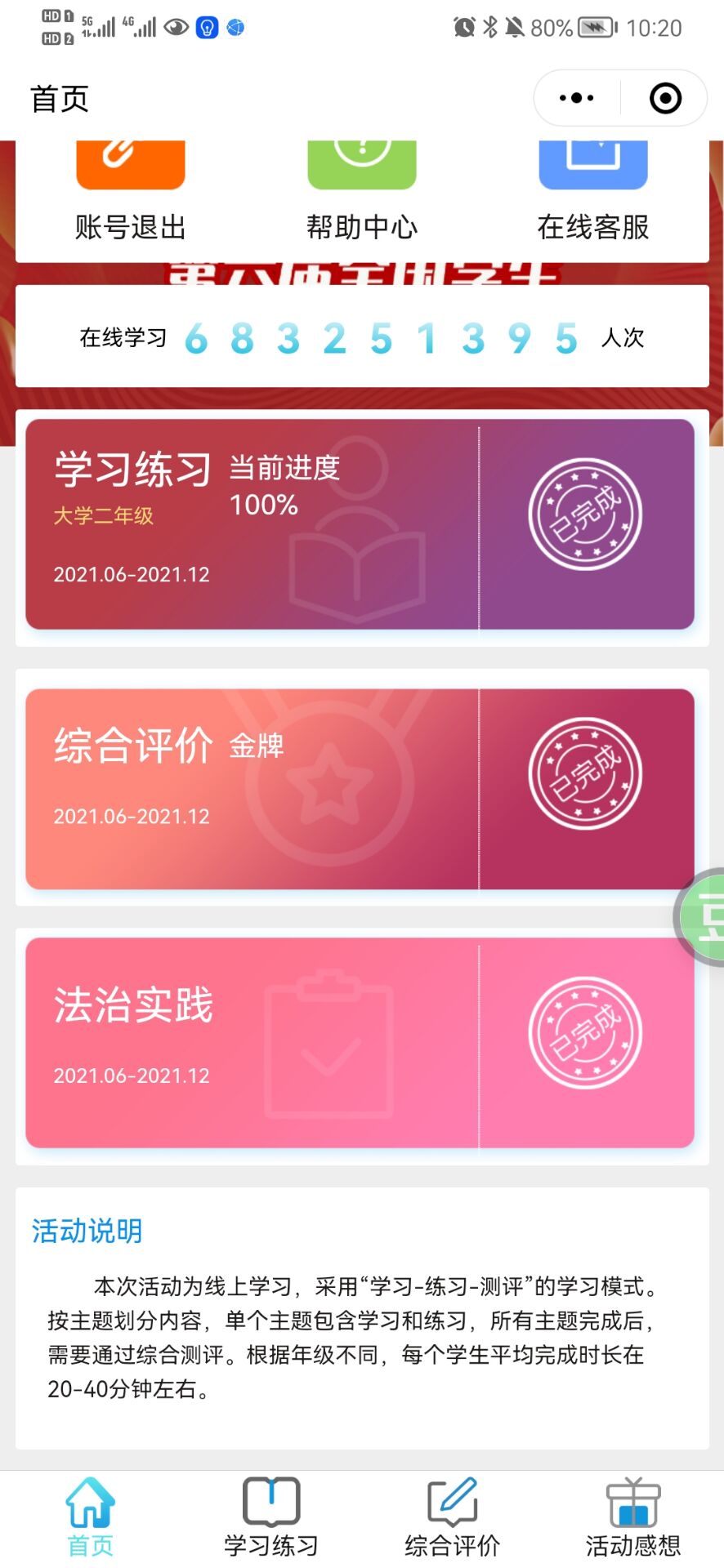
Task: Switch to the 首页 tab
Action: (90, 1517)
